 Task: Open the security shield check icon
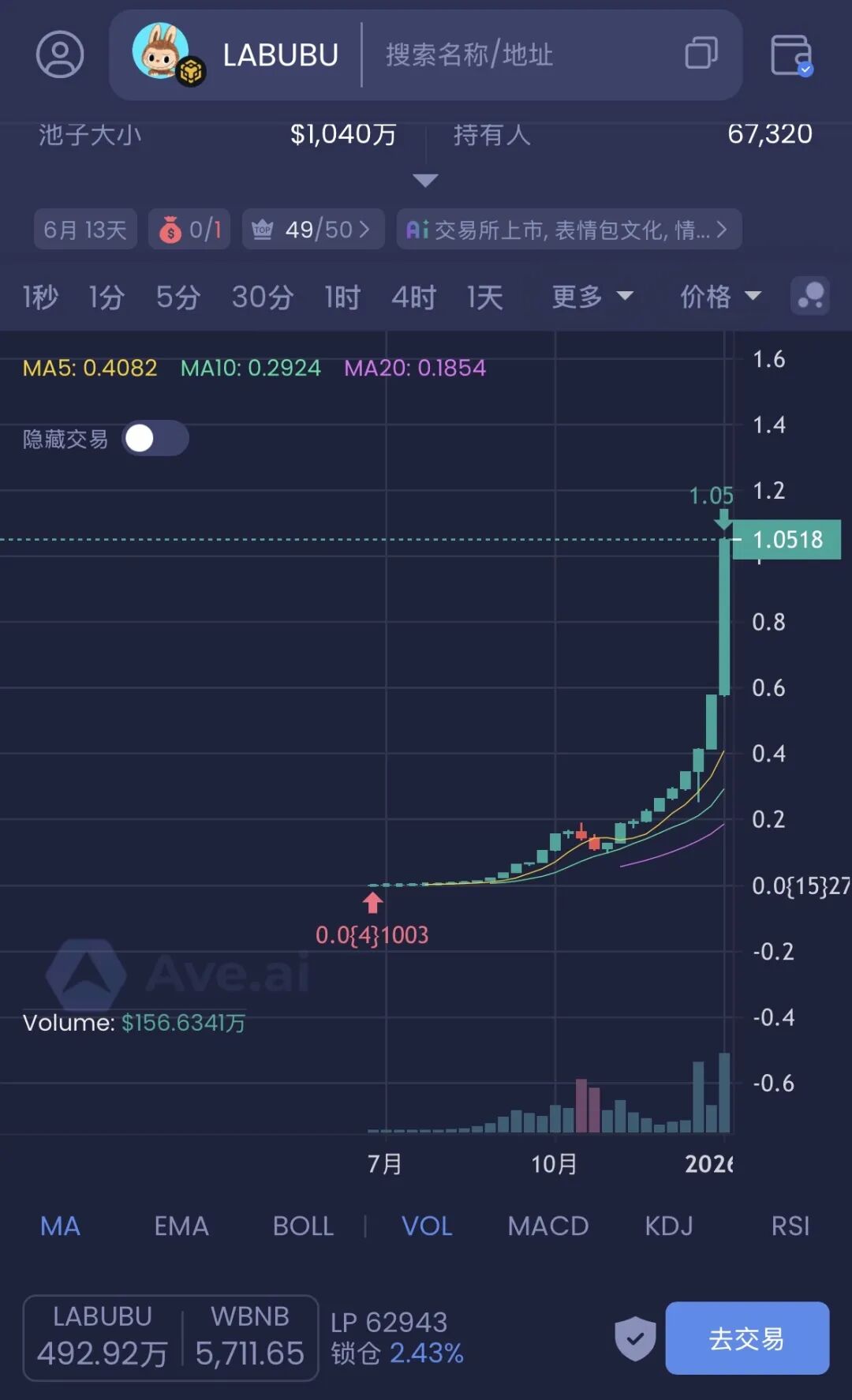click(635, 1338)
